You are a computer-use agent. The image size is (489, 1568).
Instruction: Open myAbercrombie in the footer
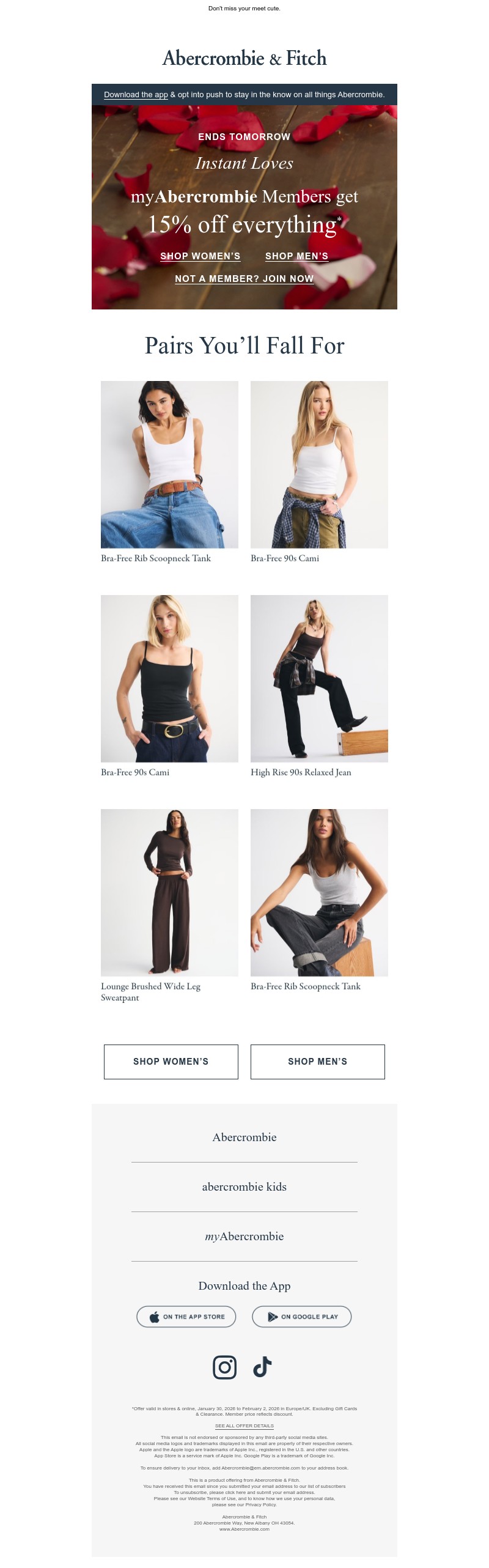(x=244, y=1237)
